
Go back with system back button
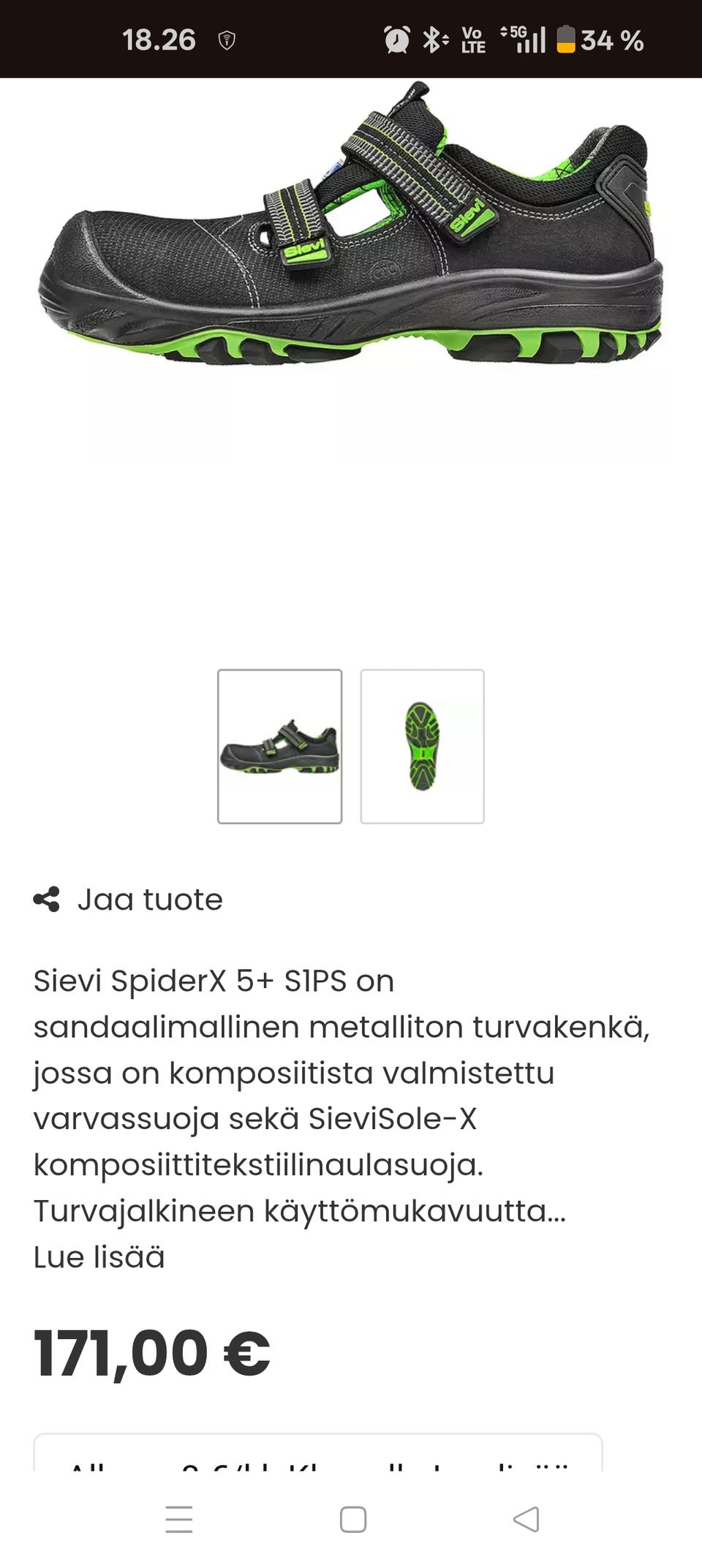click(526, 1519)
